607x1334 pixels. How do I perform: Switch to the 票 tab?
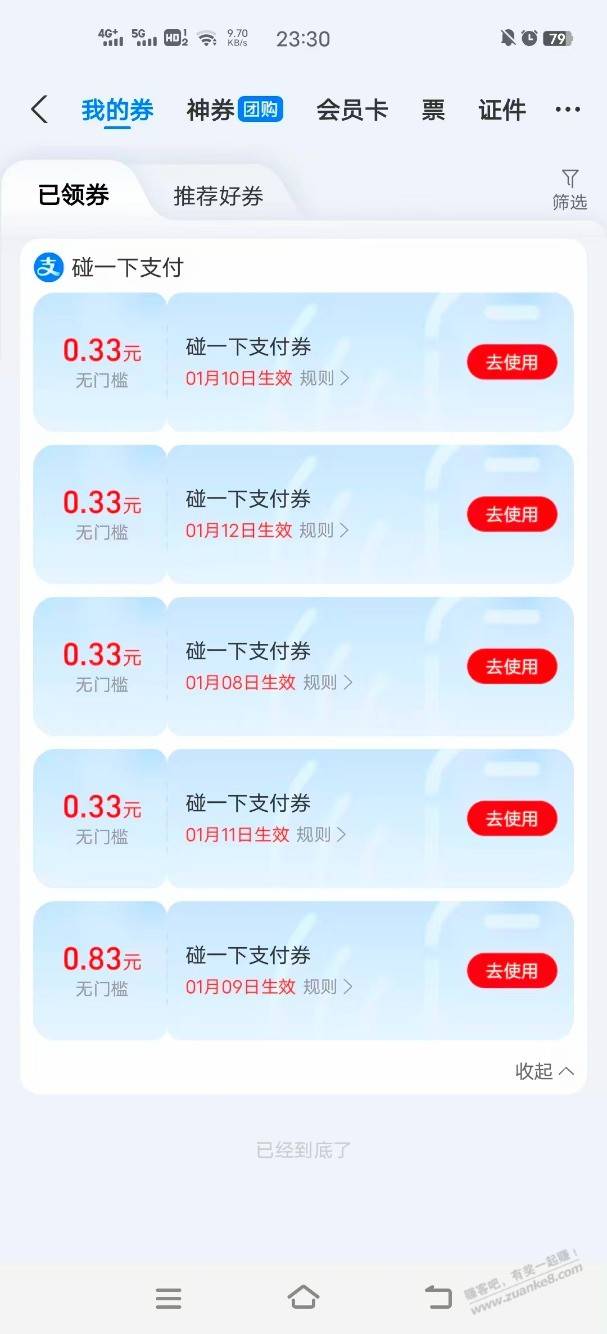[x=433, y=110]
